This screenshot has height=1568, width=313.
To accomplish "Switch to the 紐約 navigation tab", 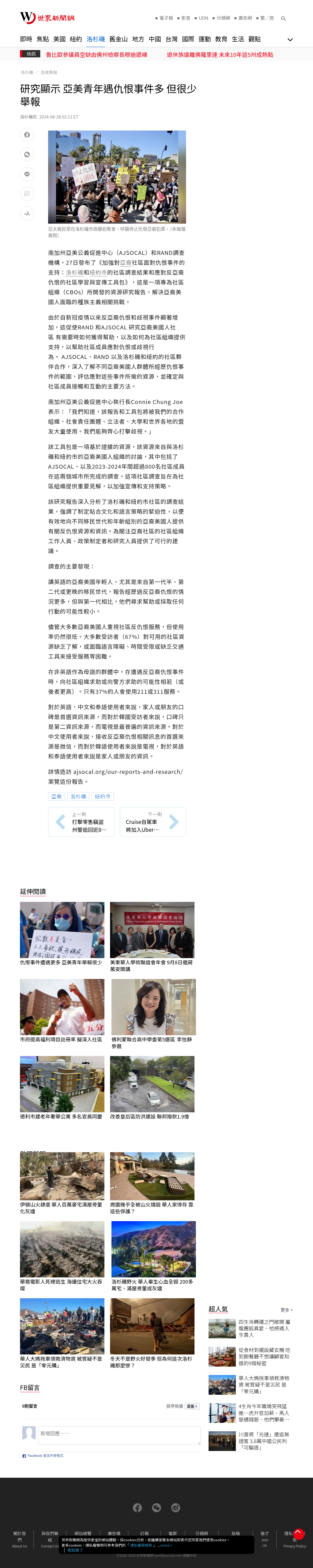I will click(x=75, y=39).
